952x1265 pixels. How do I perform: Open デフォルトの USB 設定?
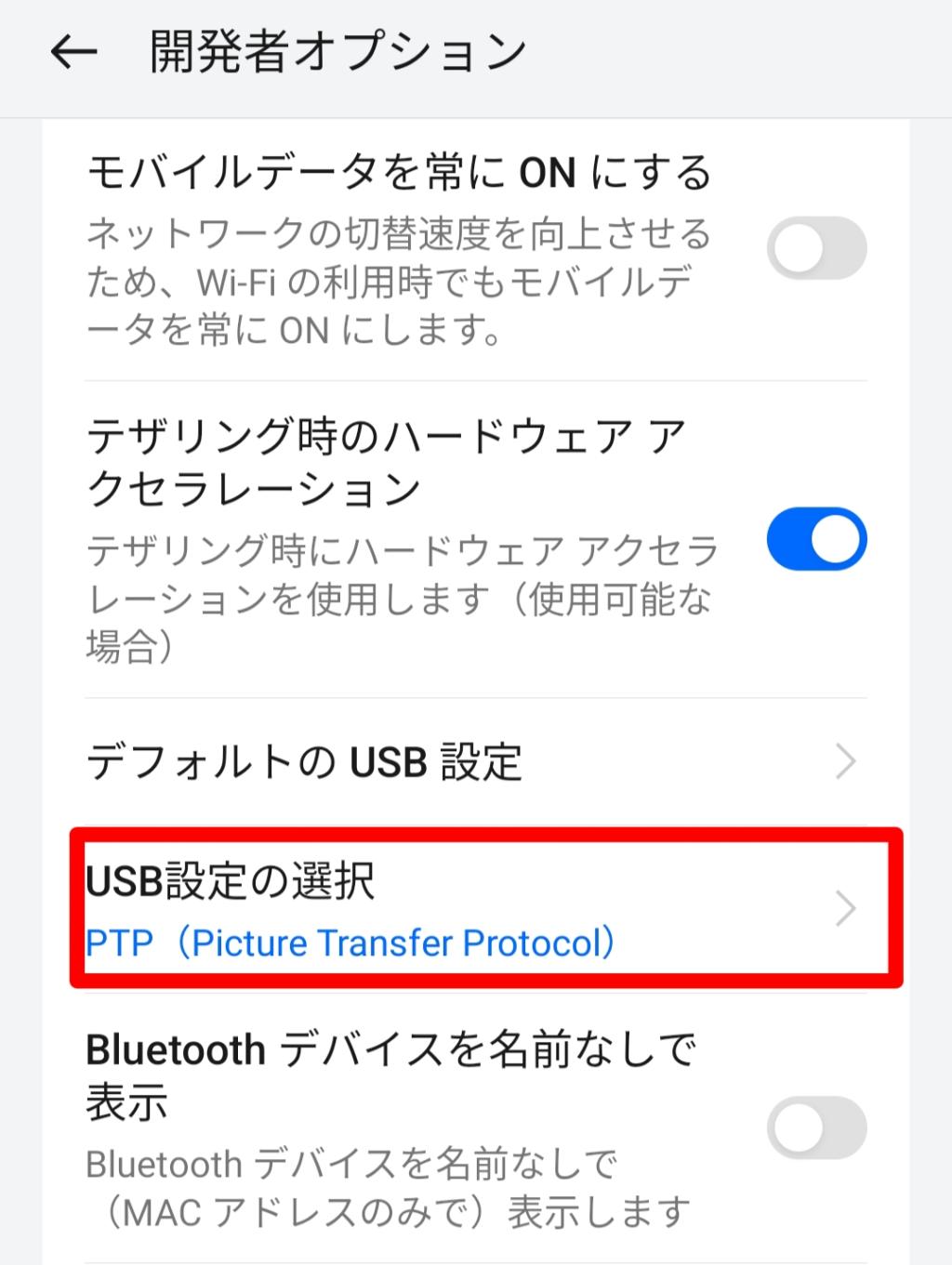click(x=474, y=762)
